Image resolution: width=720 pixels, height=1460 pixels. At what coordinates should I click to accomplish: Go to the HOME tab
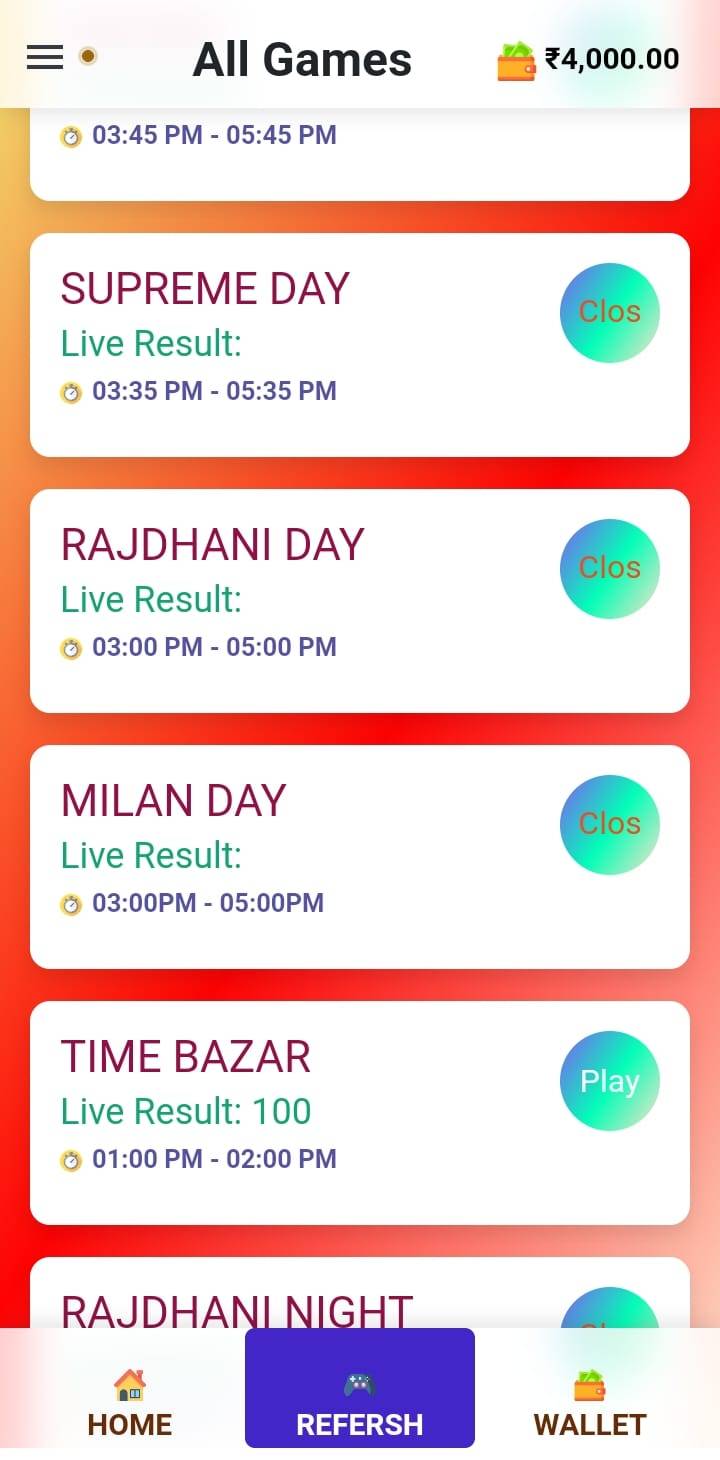tap(130, 1404)
